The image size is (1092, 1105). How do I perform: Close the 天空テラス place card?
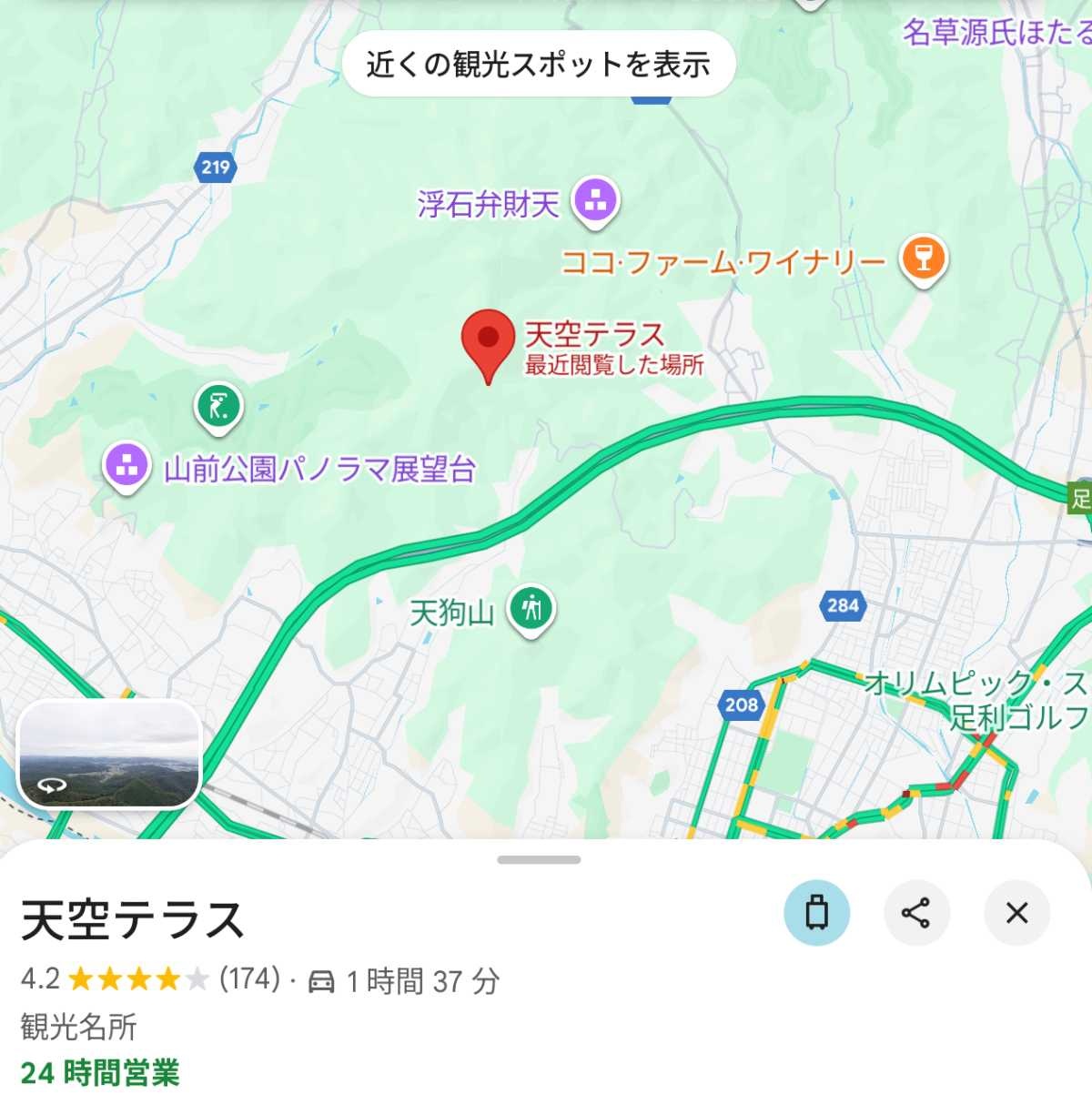click(x=1016, y=912)
